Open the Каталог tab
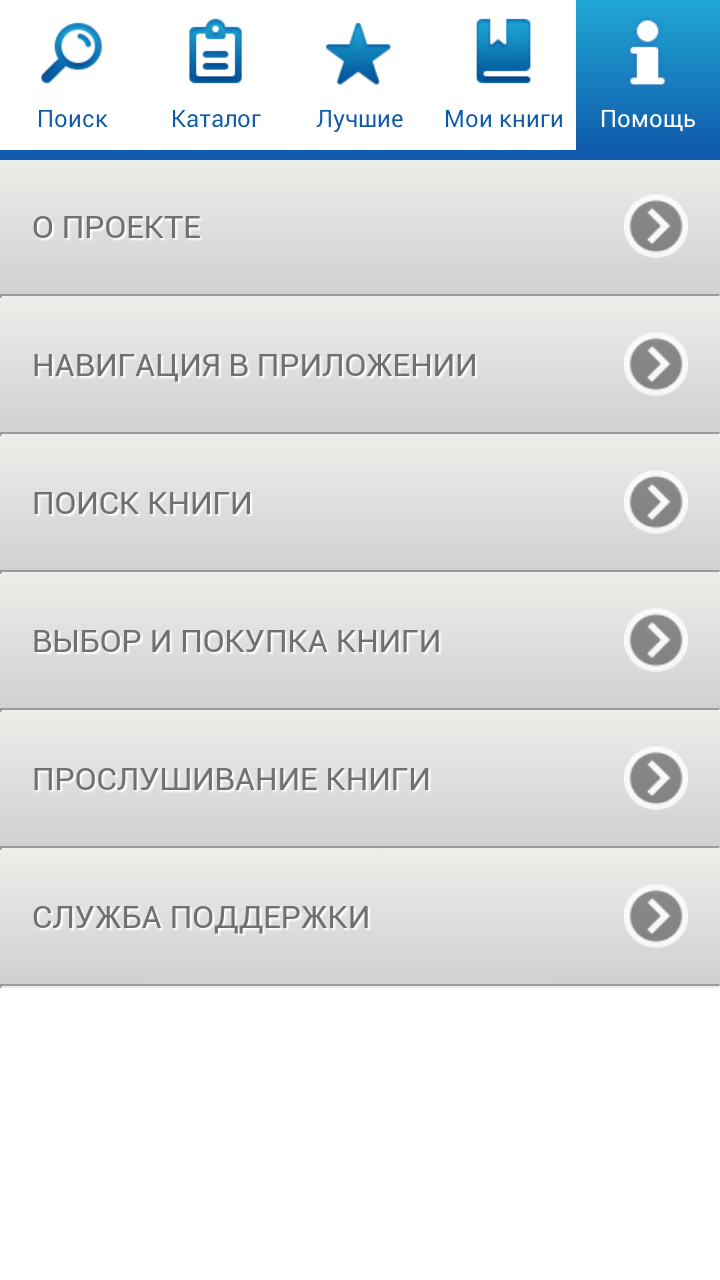 pos(216,76)
